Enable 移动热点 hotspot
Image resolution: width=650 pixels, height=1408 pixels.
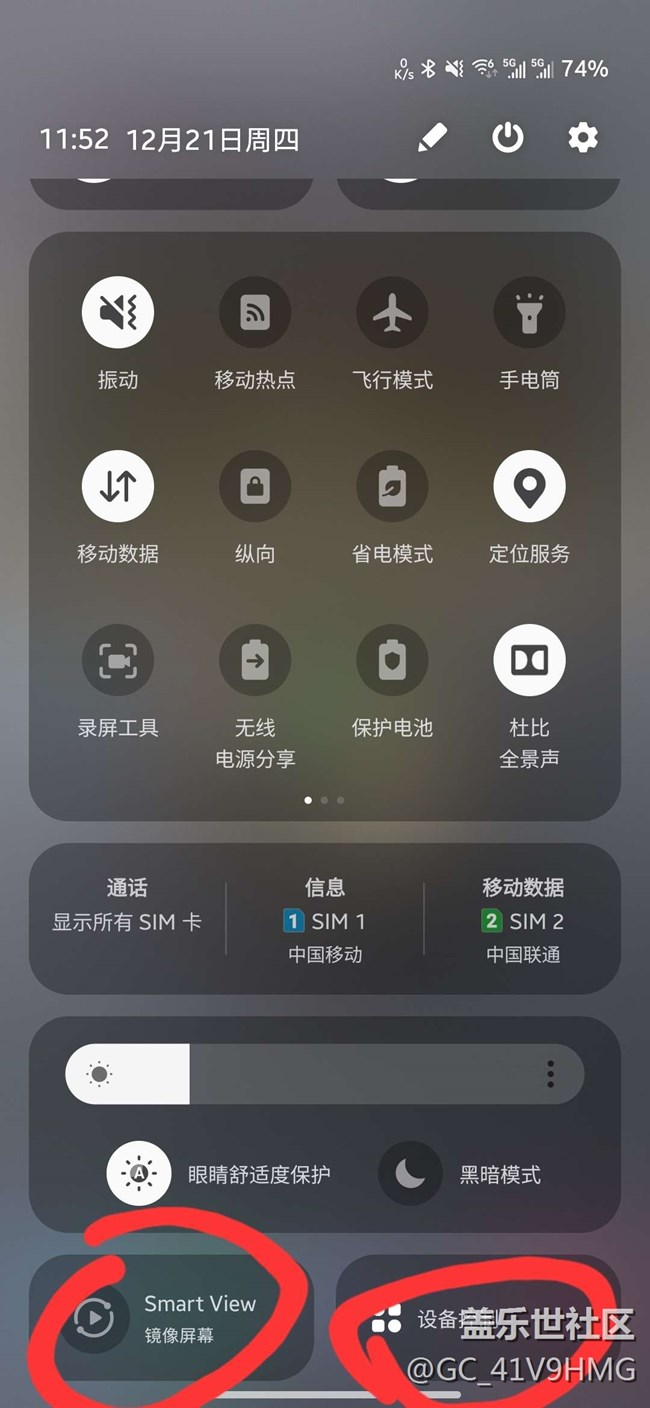click(x=255, y=313)
